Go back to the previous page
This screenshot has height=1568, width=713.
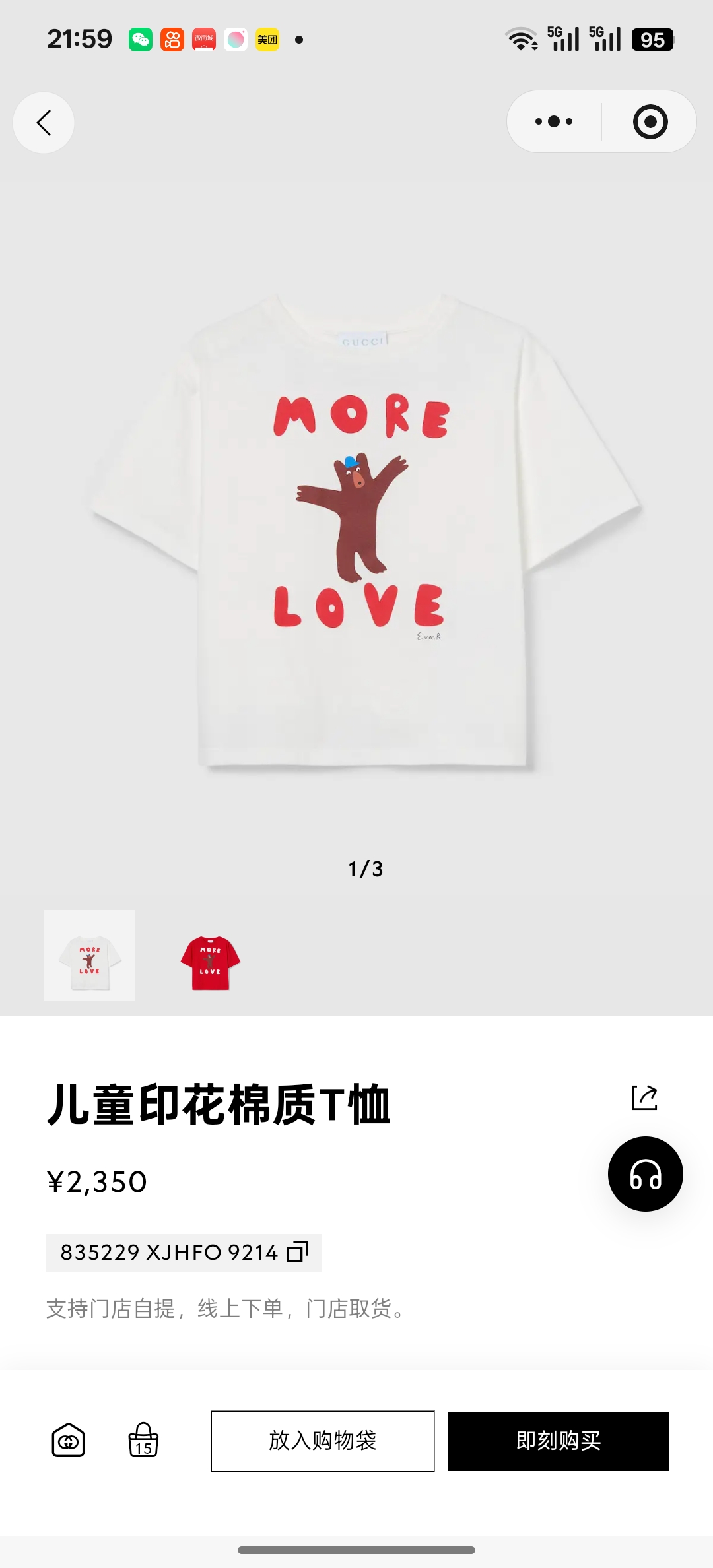coord(44,123)
